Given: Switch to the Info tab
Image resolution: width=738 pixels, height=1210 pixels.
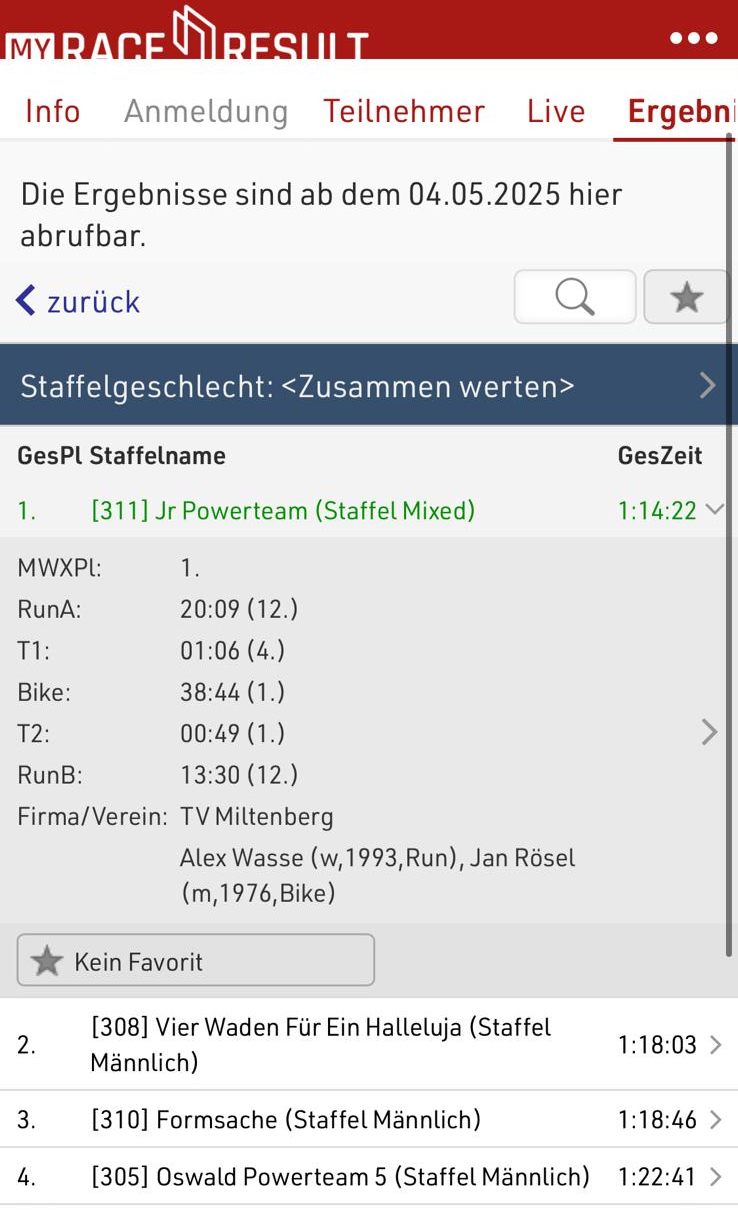Looking at the screenshot, I should tap(53, 111).
